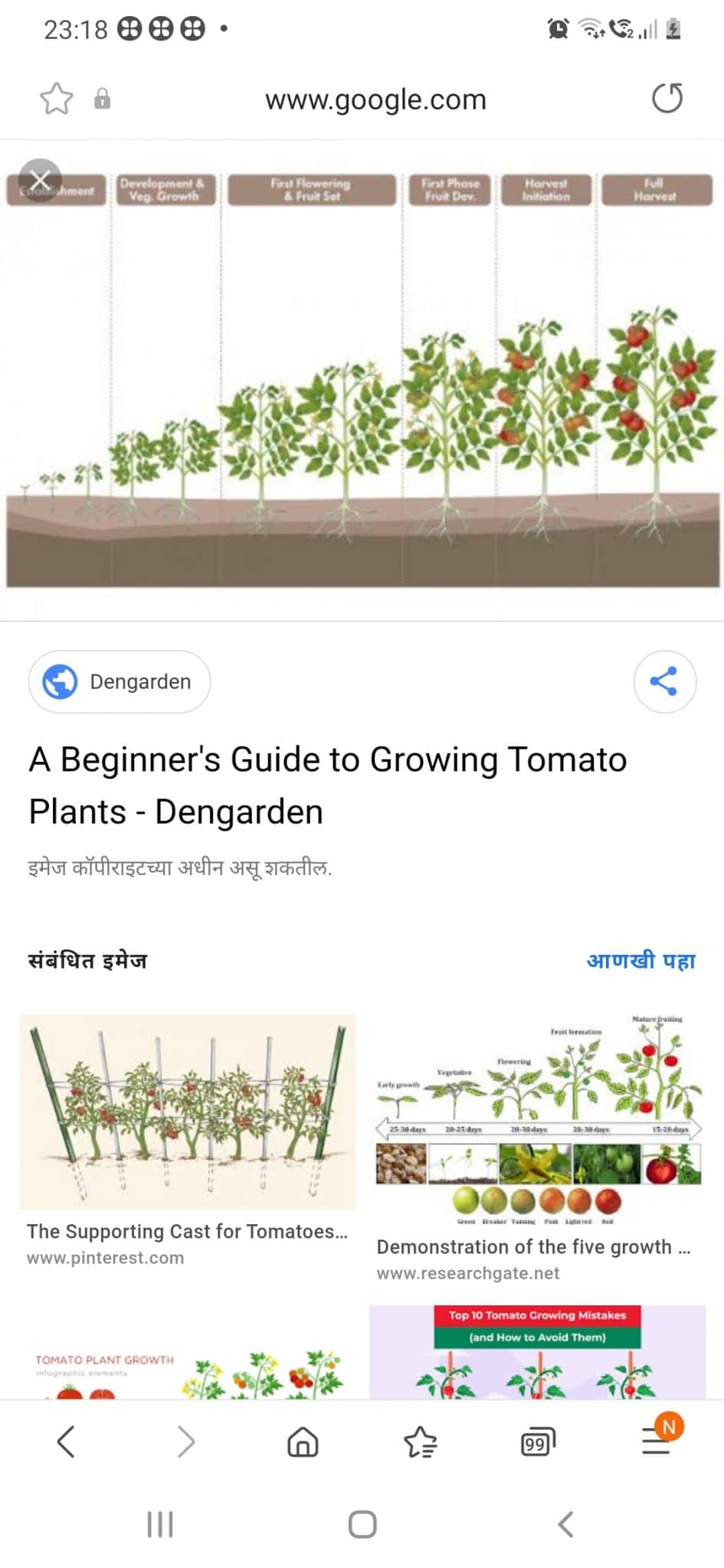Visit the Dengarden source site
The image size is (724, 1568).
[x=120, y=681]
